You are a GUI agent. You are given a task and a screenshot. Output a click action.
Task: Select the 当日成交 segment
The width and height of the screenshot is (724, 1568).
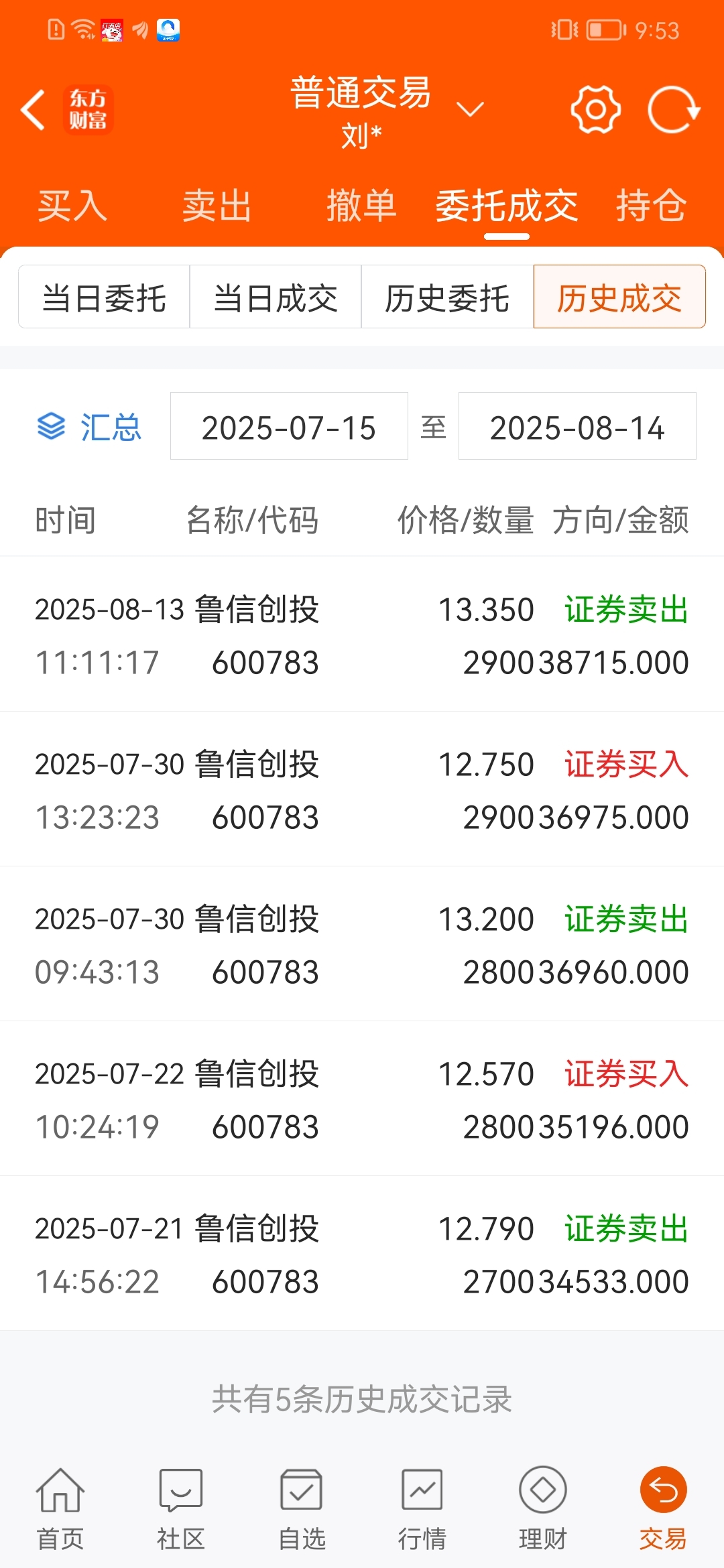click(276, 297)
